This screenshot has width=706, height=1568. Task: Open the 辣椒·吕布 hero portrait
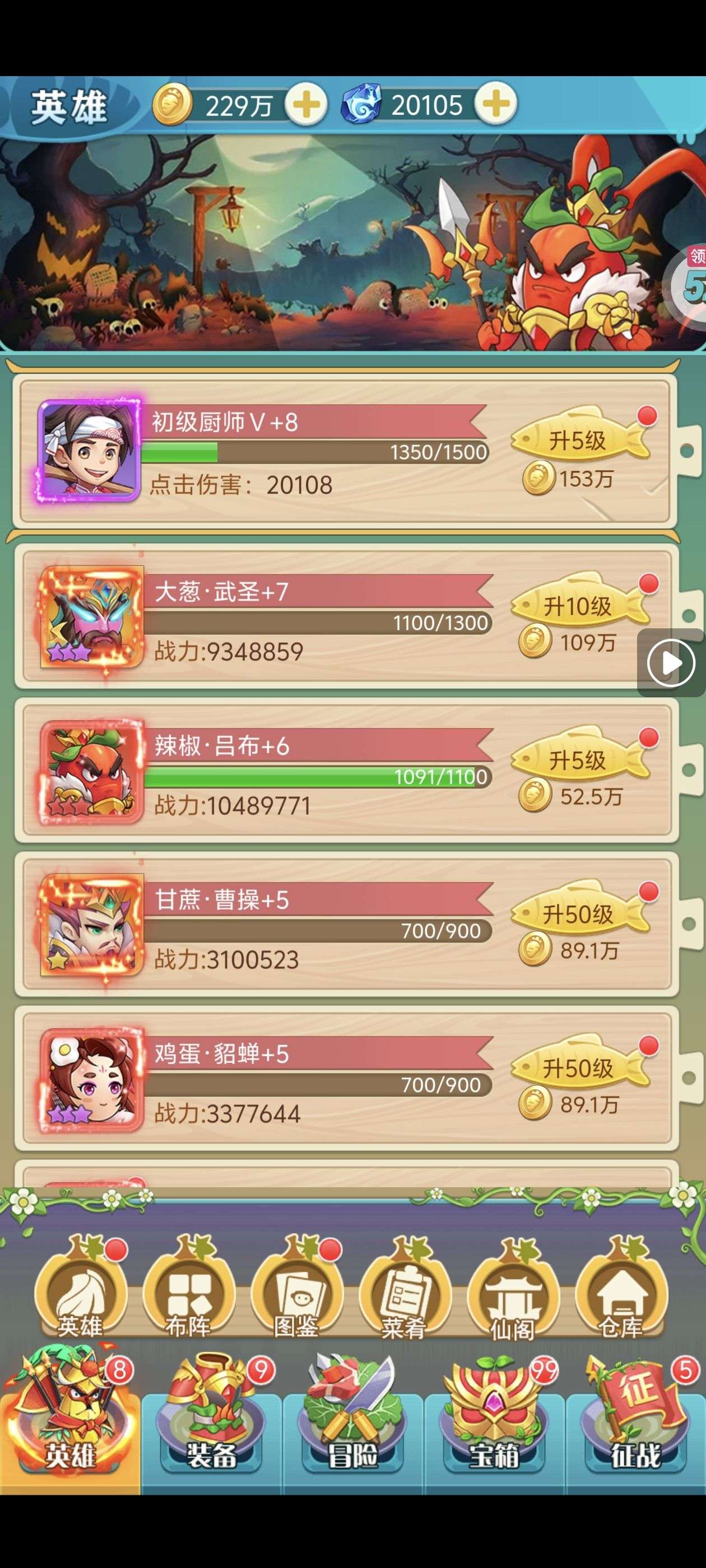tap(91, 771)
